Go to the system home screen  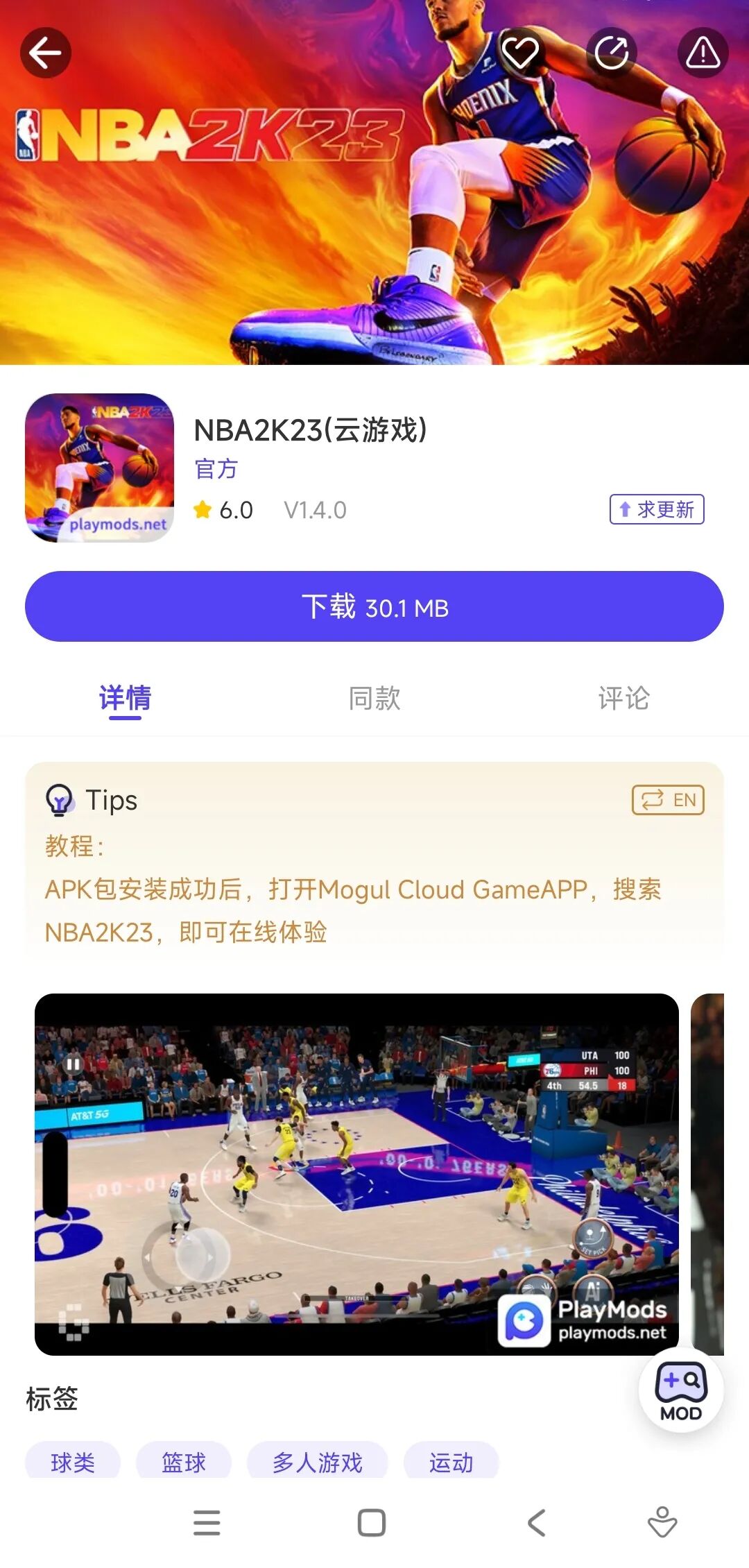coord(372,1523)
